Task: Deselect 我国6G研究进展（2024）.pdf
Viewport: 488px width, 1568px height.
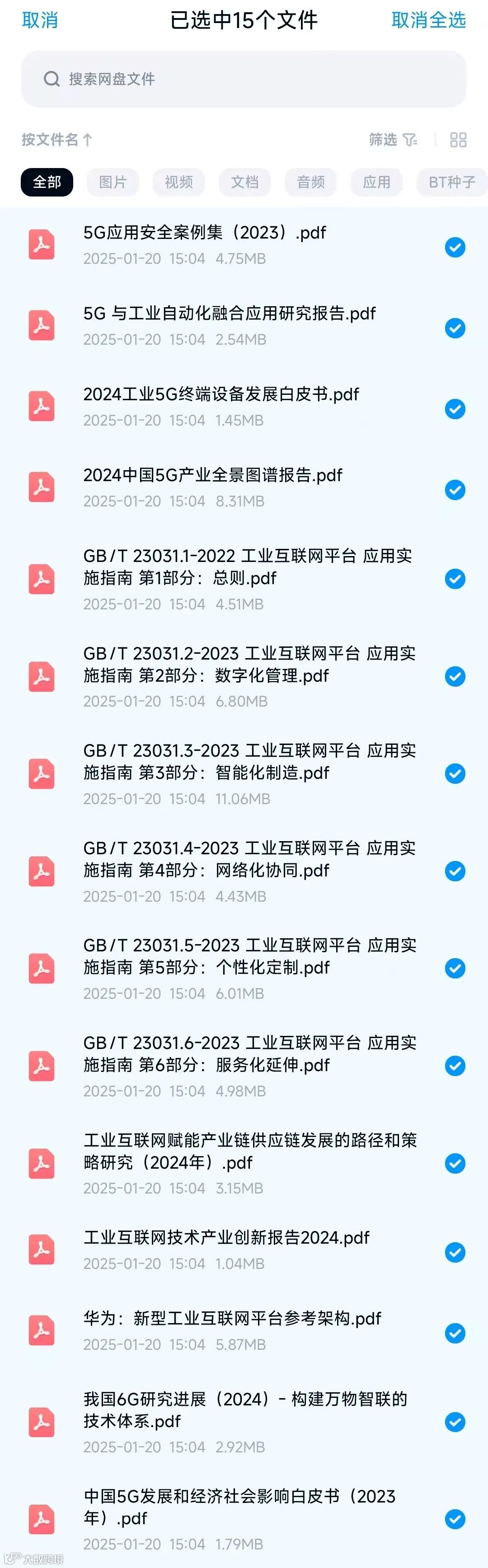Action: point(455,1423)
